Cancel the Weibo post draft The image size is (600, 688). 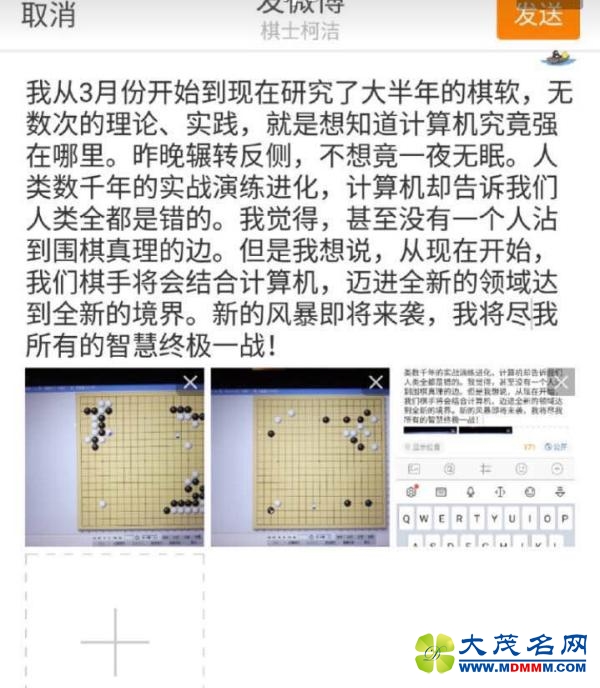(x=48, y=16)
